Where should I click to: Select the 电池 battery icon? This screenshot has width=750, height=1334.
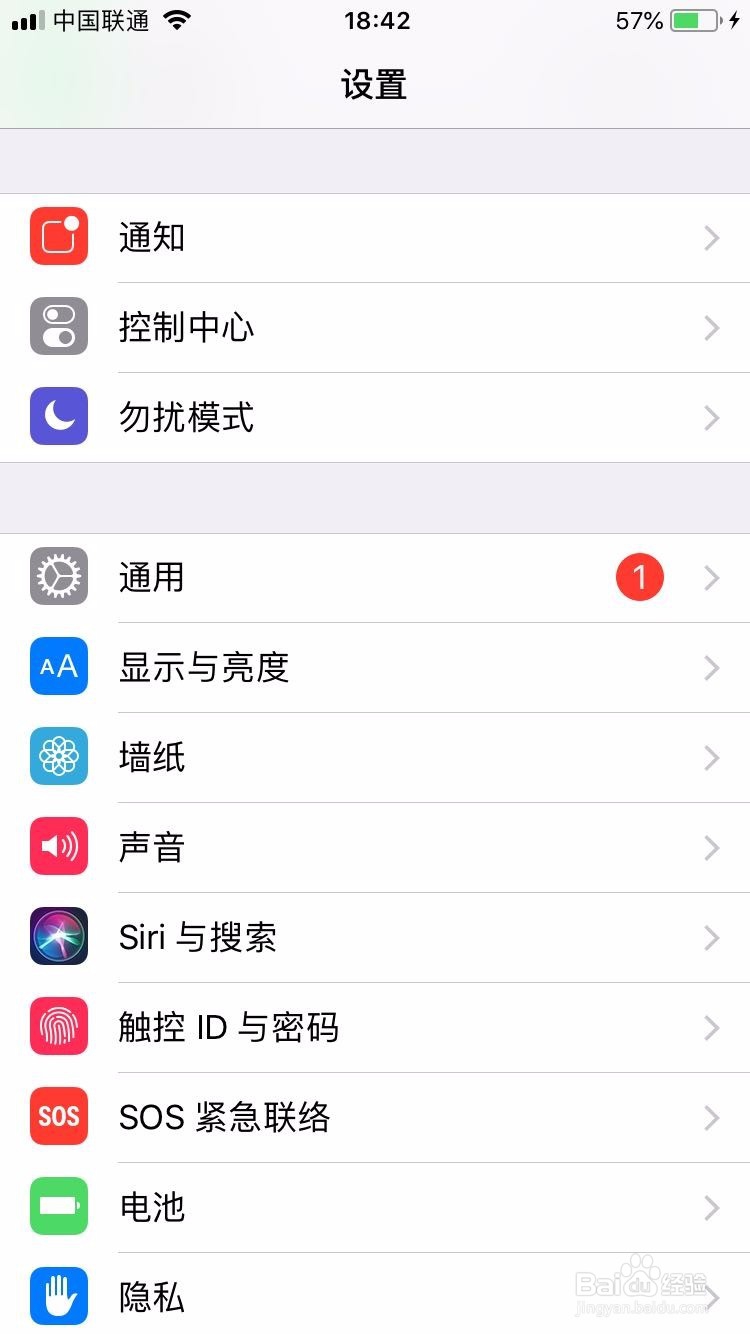pos(58,1207)
